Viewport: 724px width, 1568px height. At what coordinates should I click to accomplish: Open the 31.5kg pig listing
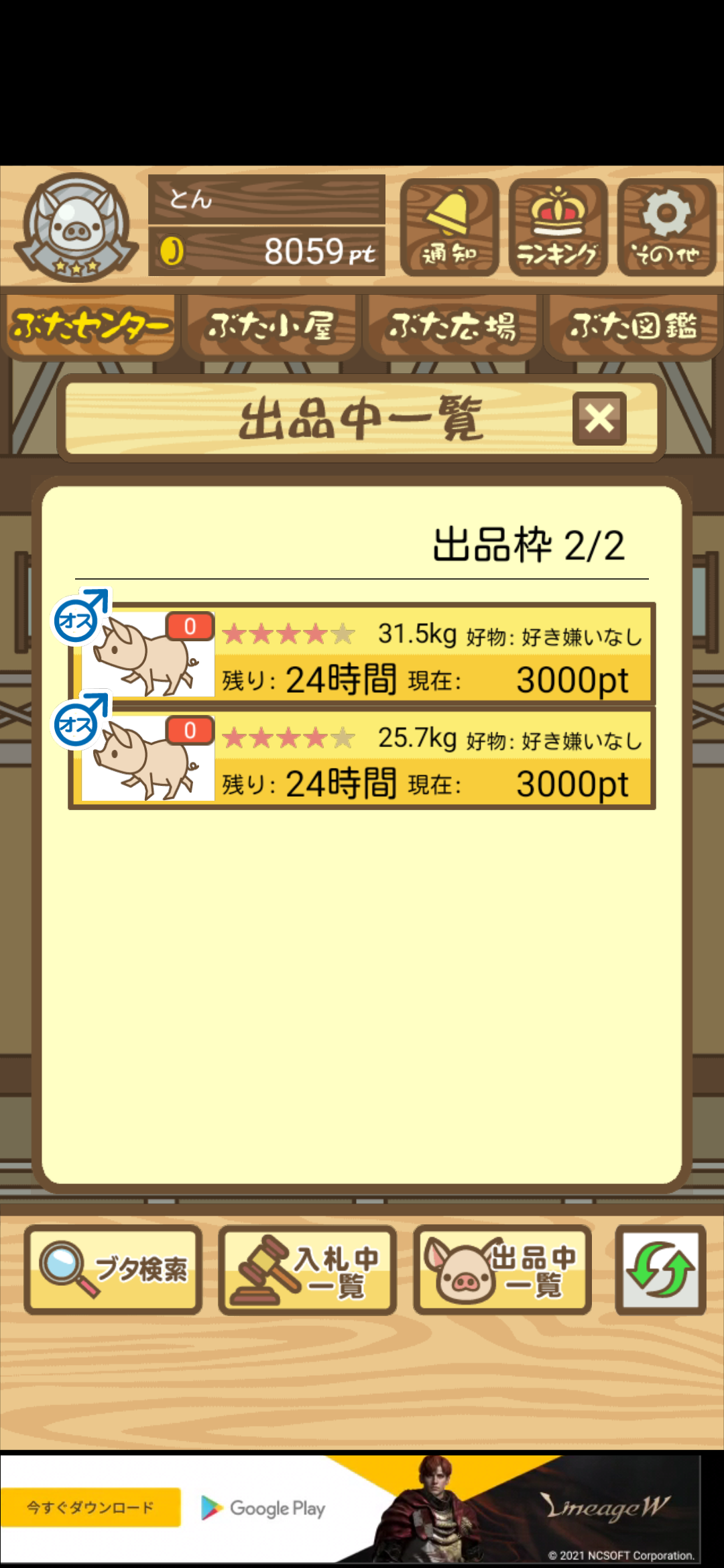click(x=362, y=654)
